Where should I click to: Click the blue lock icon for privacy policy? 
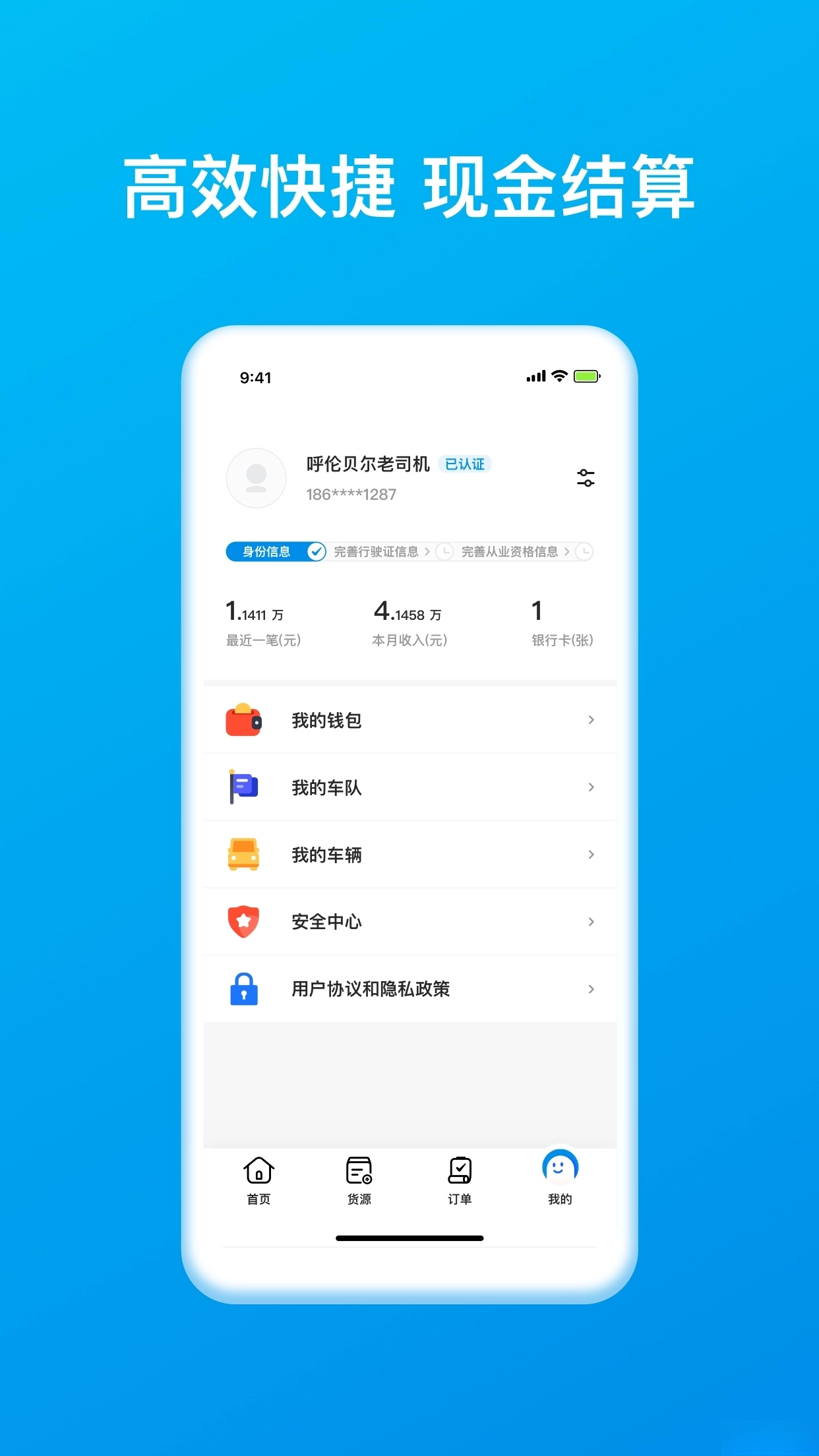click(x=245, y=989)
